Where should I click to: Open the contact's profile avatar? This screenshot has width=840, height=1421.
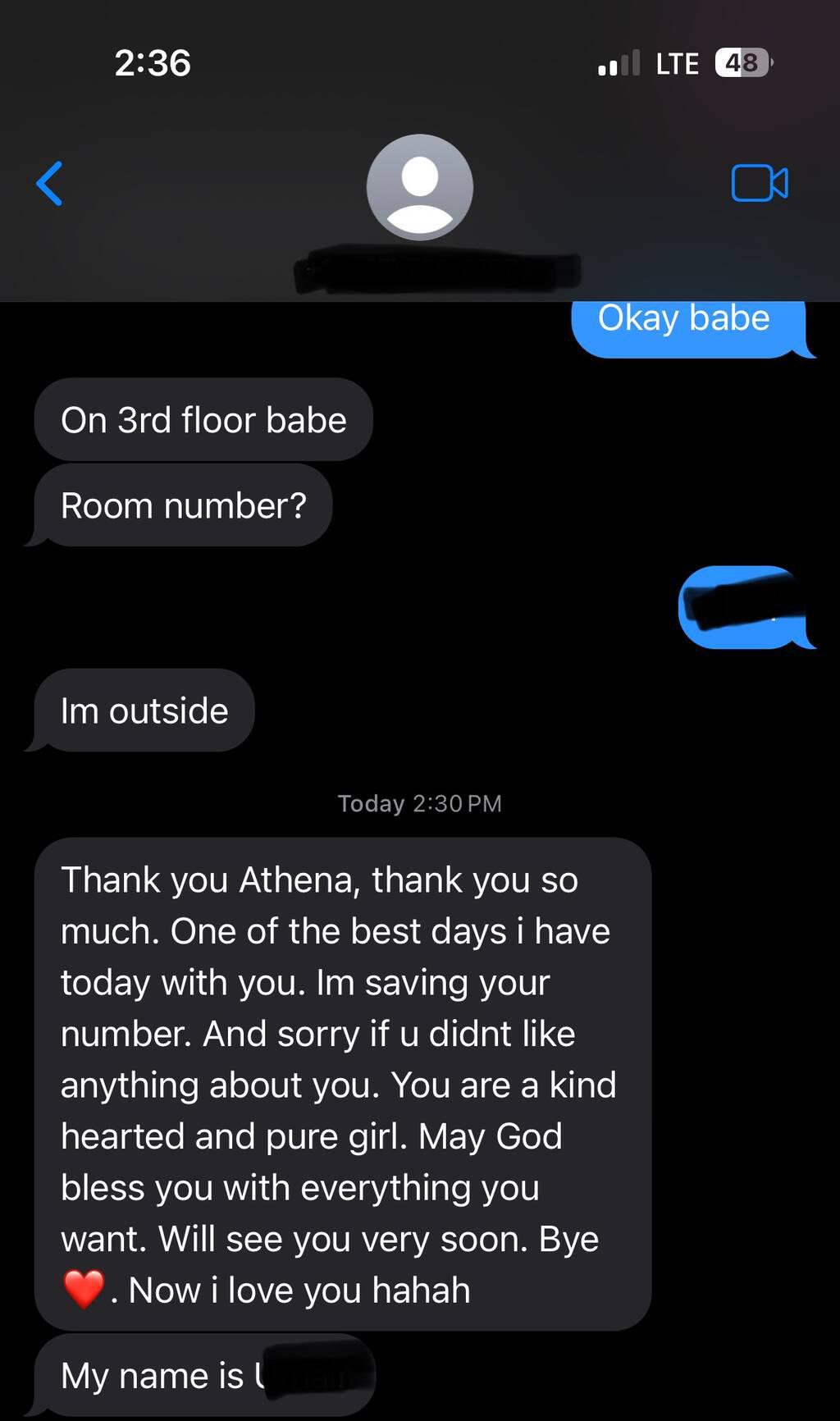coord(420,187)
